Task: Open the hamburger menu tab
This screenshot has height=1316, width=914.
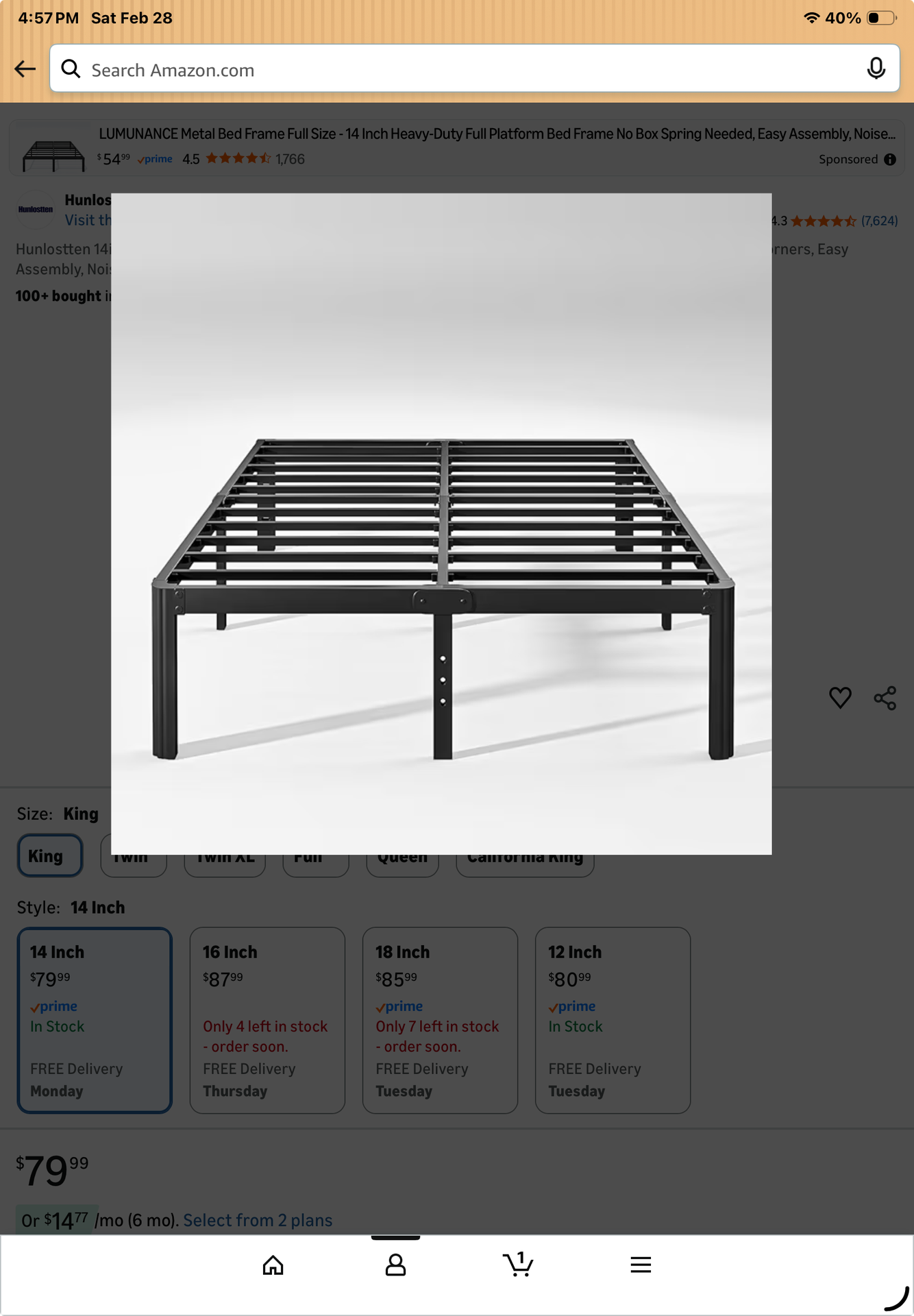Action: [x=641, y=1265]
